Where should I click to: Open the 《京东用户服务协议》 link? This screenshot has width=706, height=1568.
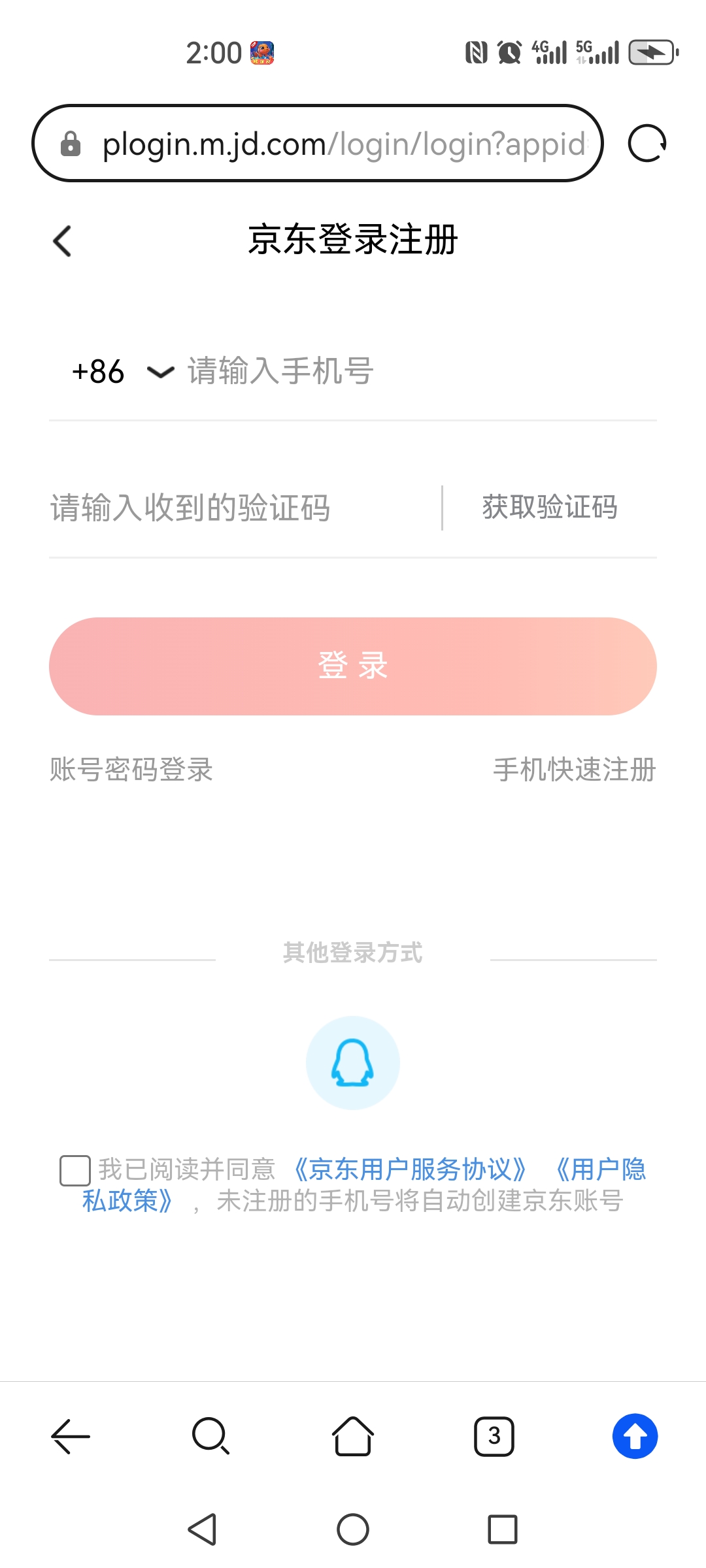click(x=410, y=1169)
